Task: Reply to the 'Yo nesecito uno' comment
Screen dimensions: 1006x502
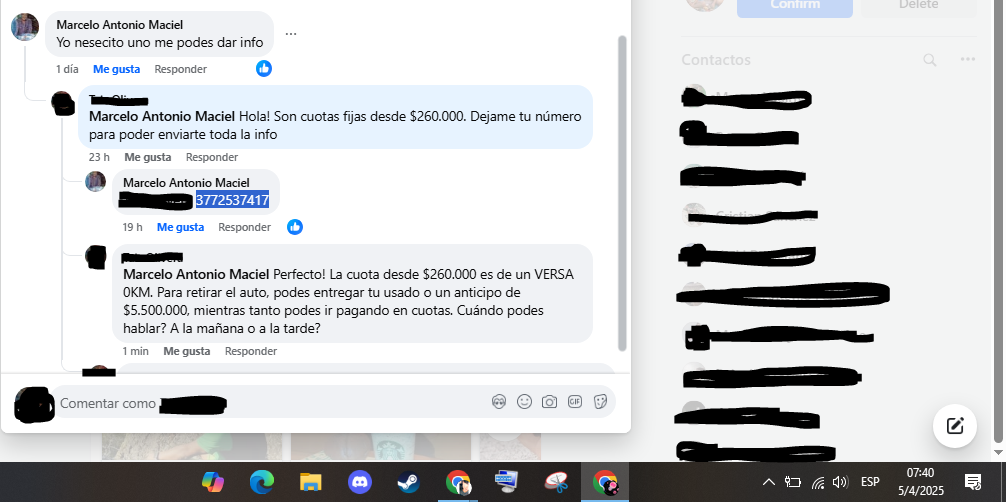Action: coord(180,69)
